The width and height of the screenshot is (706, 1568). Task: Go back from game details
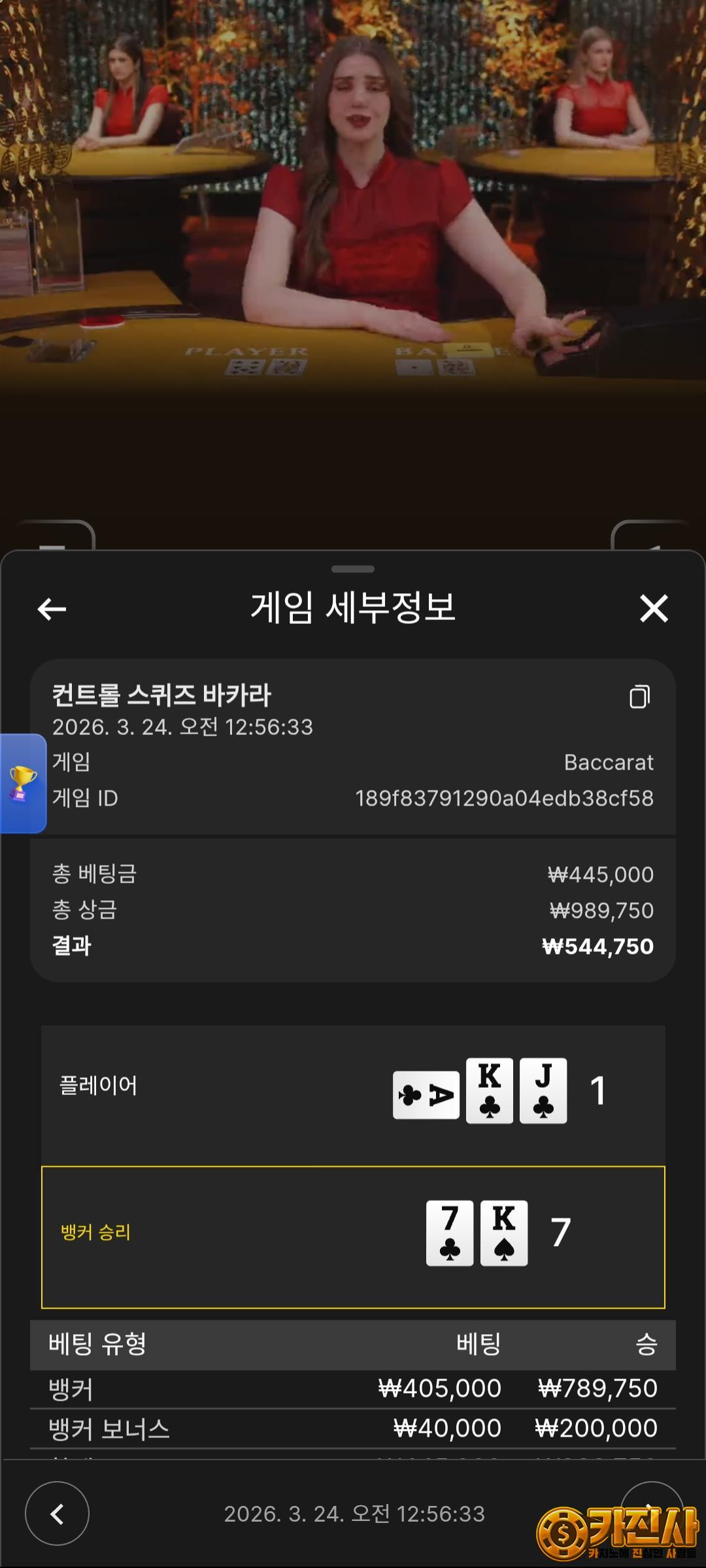pos(52,609)
